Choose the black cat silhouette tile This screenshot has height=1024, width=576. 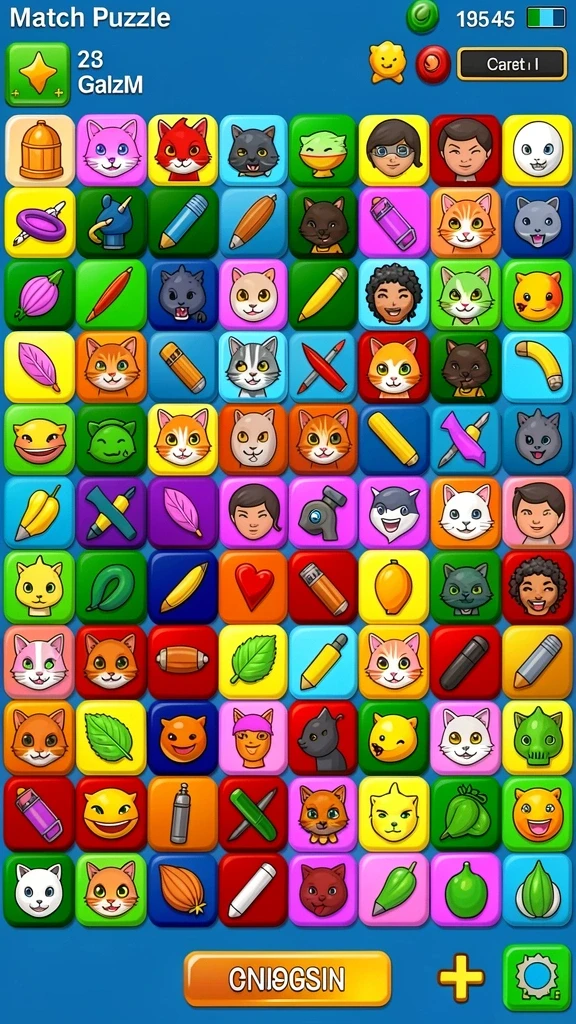(323, 737)
